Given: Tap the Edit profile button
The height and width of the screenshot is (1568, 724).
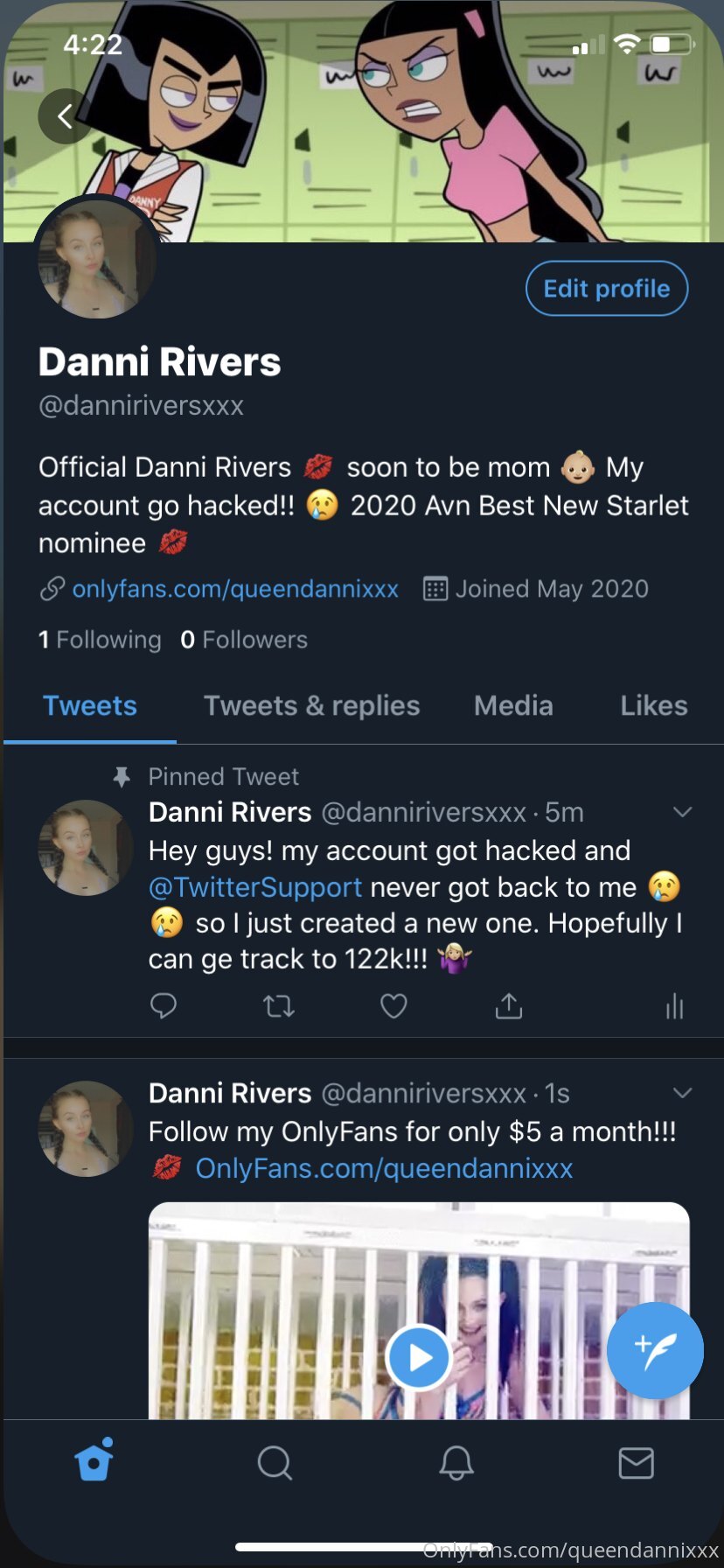Looking at the screenshot, I should coord(606,289).
